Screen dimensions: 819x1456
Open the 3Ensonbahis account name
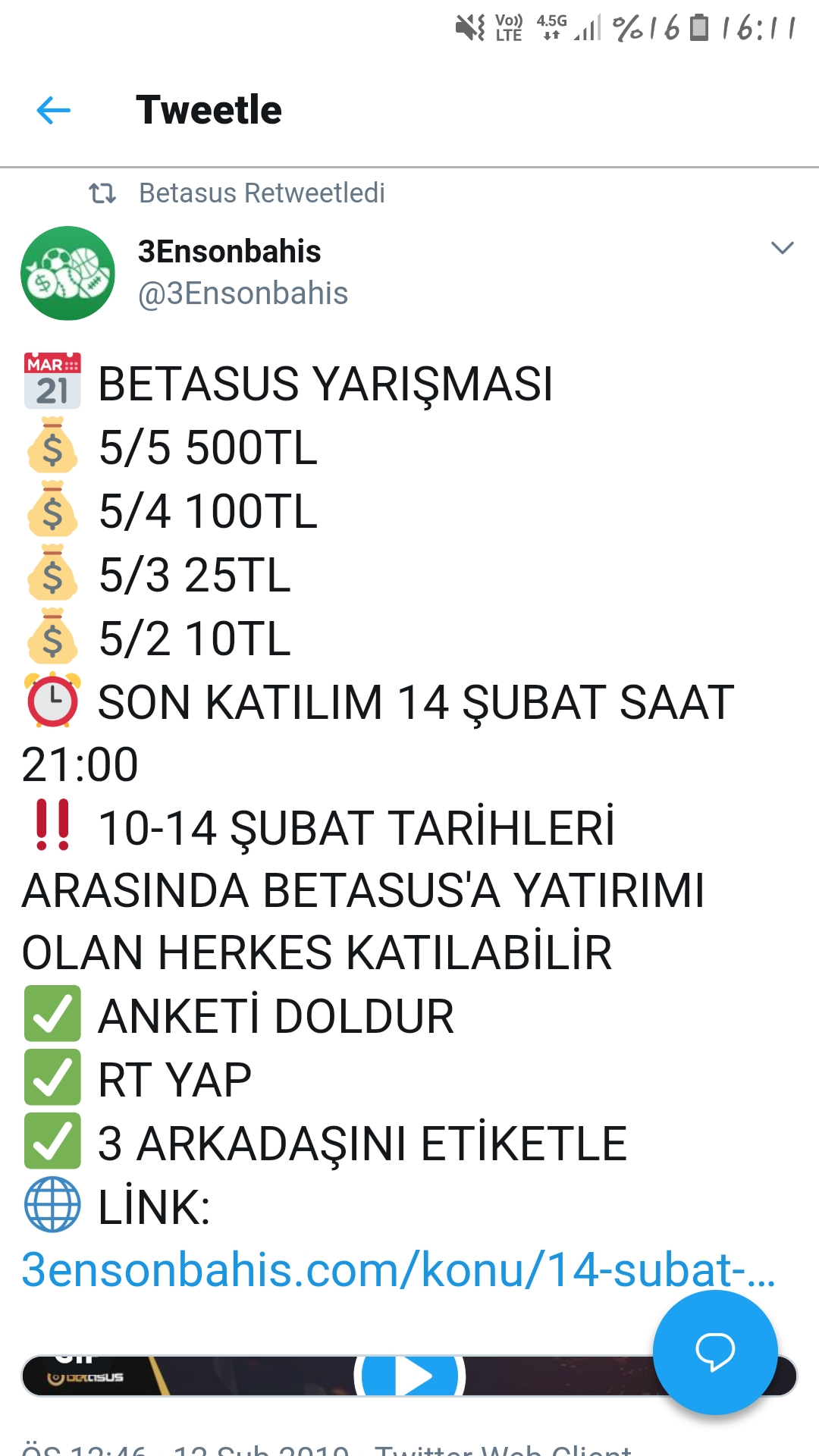click(x=229, y=251)
